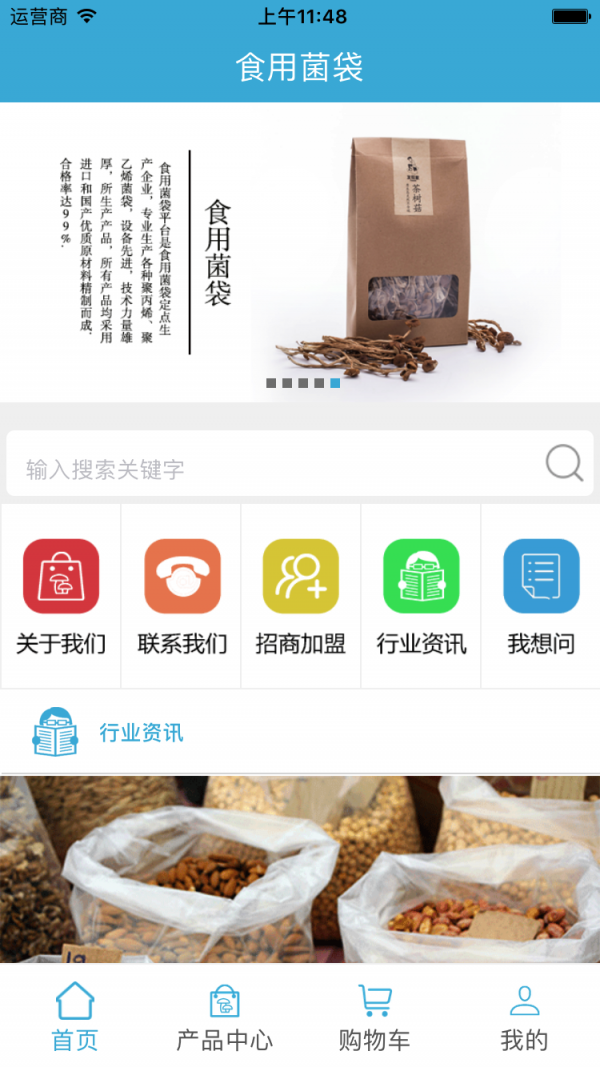Open 联系我们 contact page
Screen dimensions: 600x1067
[181, 596]
